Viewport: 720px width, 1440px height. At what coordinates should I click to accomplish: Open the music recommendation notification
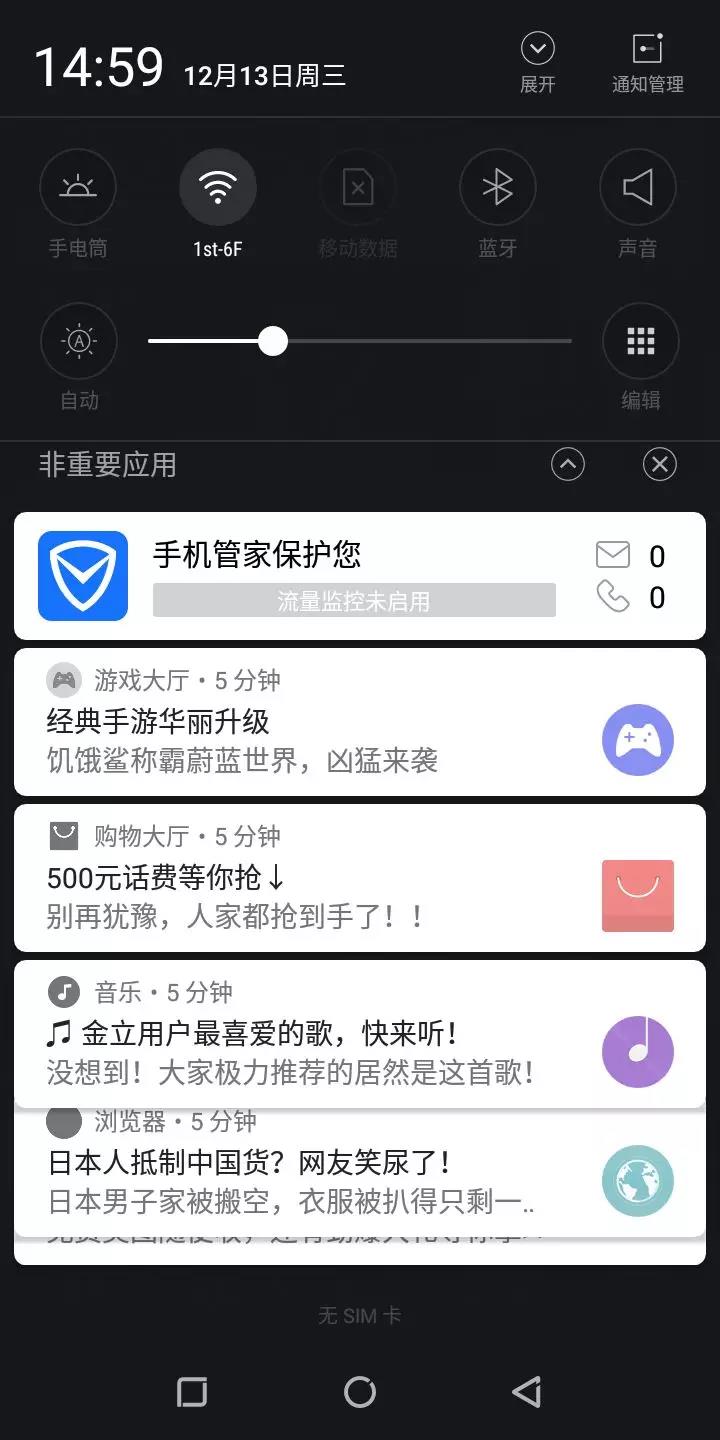coord(360,1034)
